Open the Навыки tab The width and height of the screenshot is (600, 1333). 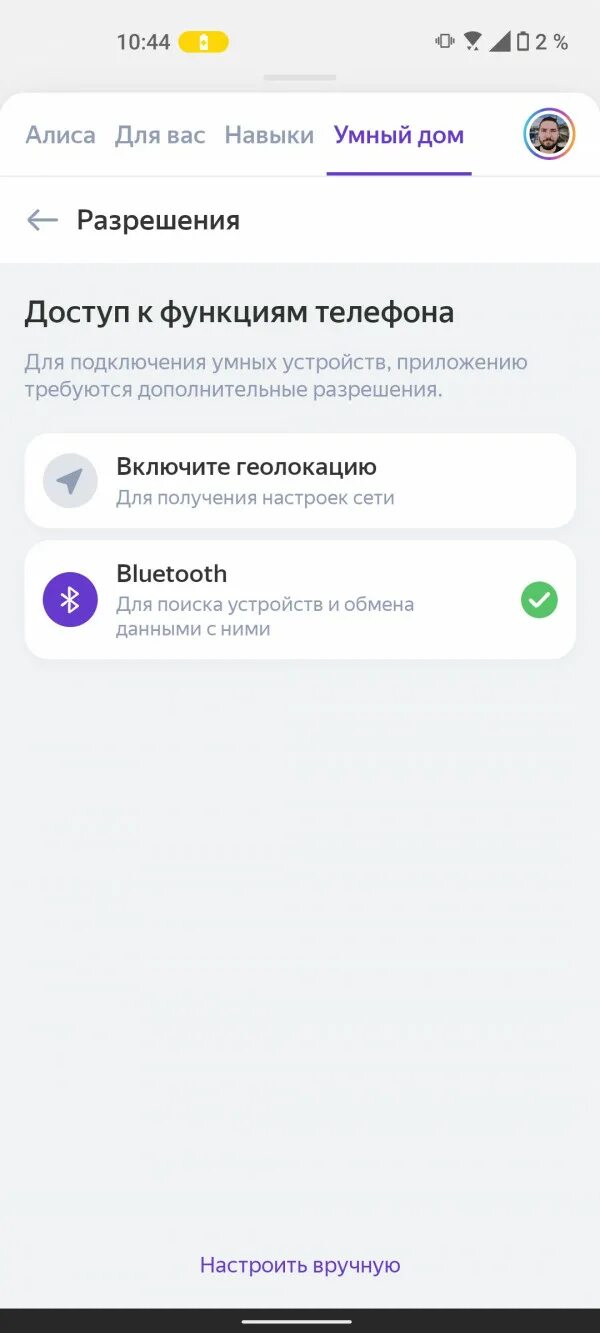269,135
